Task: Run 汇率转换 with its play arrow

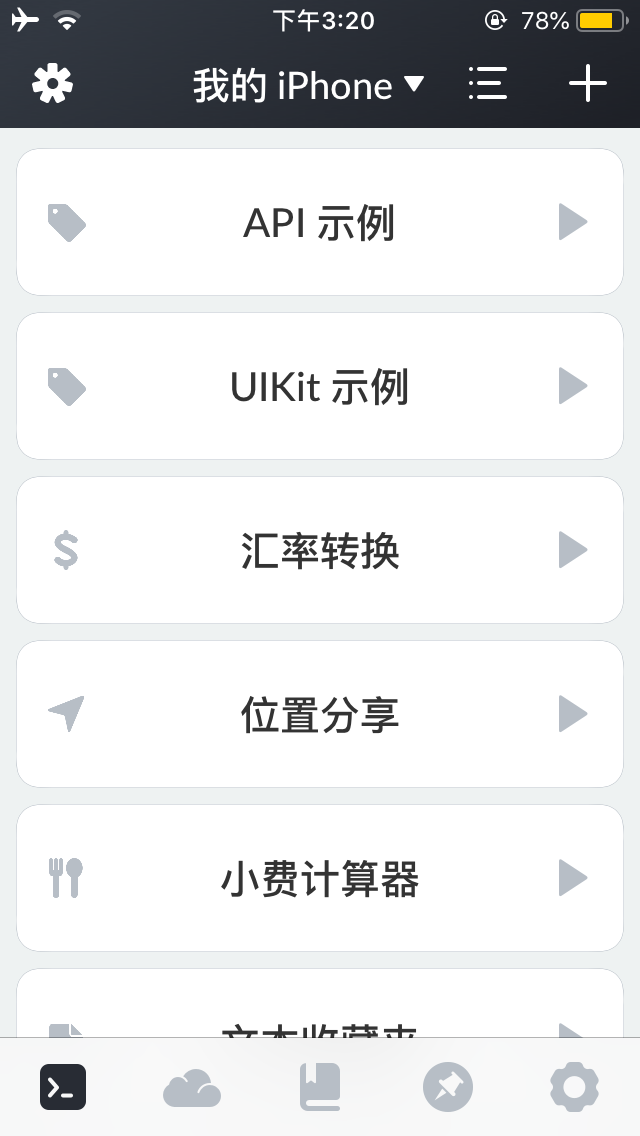Action: click(x=573, y=550)
